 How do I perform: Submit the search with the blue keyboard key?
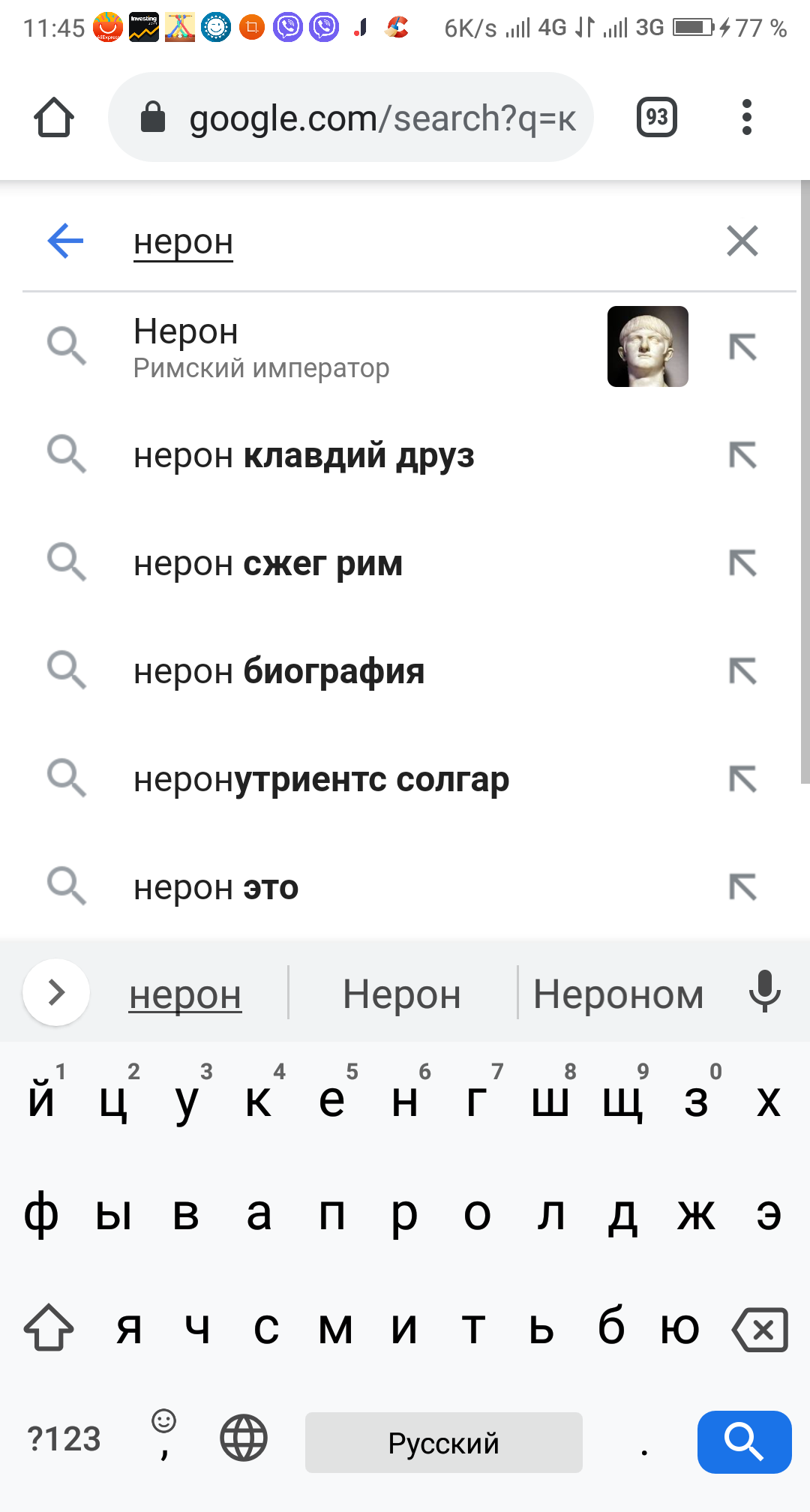[743, 1441]
